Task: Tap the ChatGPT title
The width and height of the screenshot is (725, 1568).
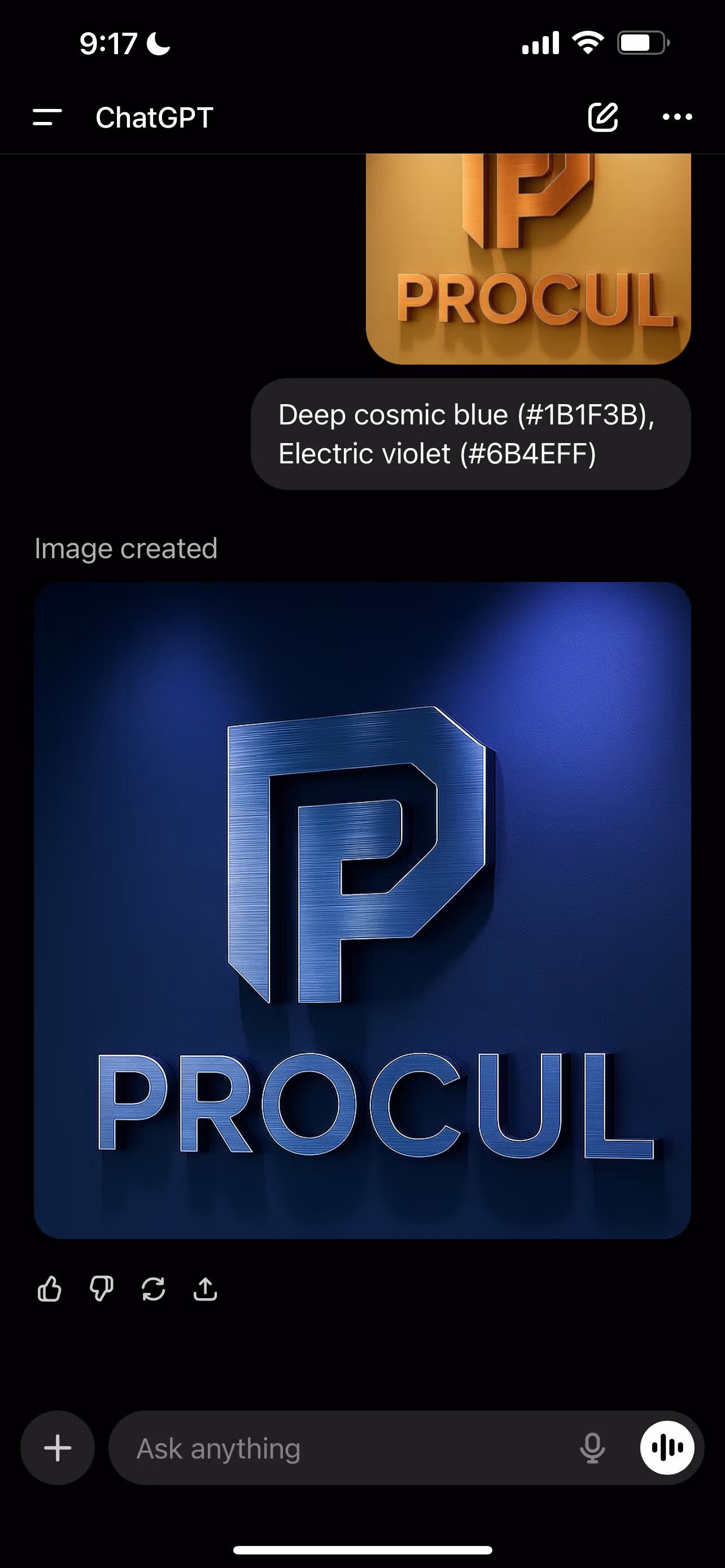Action: (x=154, y=117)
